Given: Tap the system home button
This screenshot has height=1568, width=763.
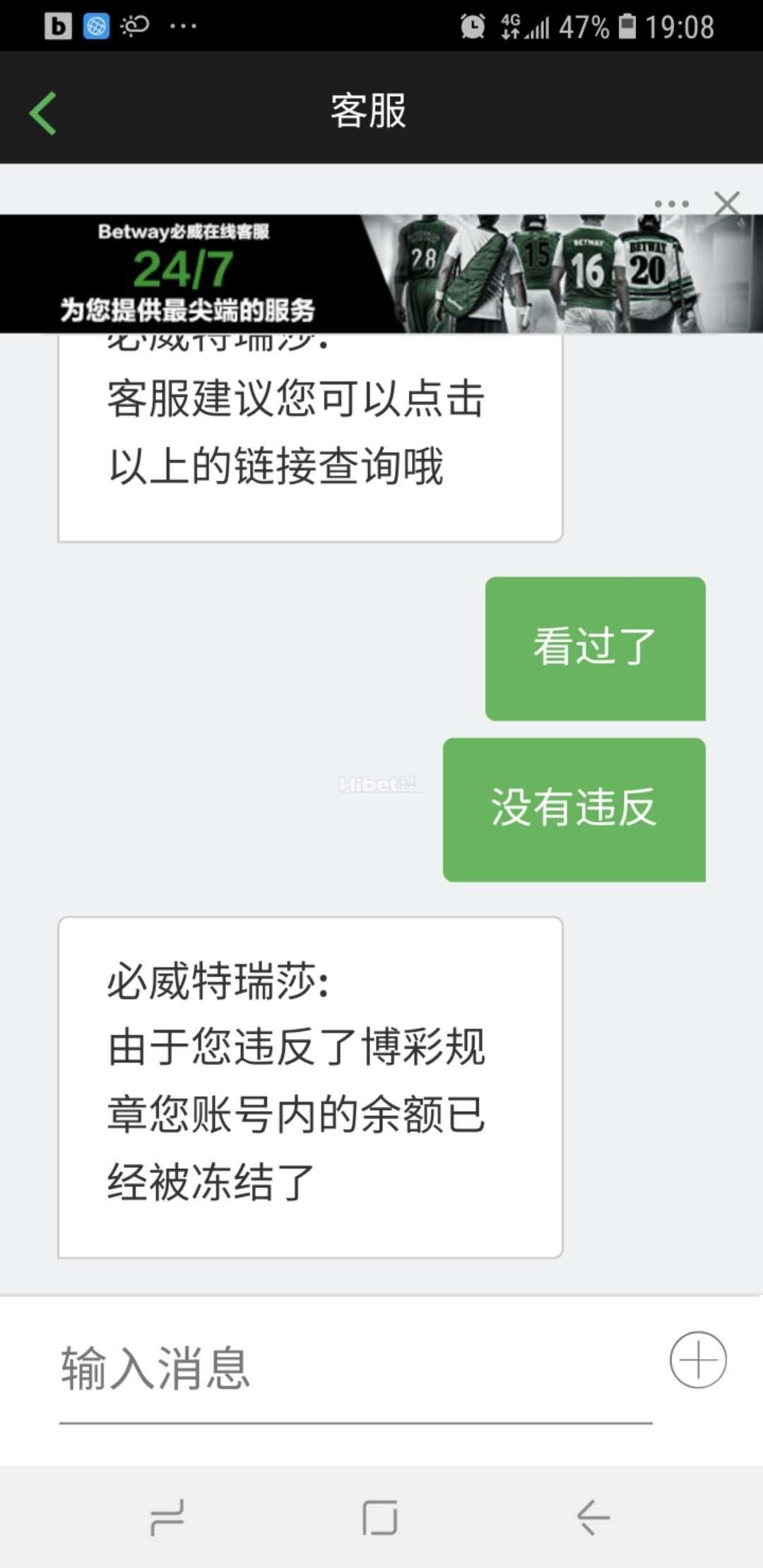Looking at the screenshot, I should 380,1517.
